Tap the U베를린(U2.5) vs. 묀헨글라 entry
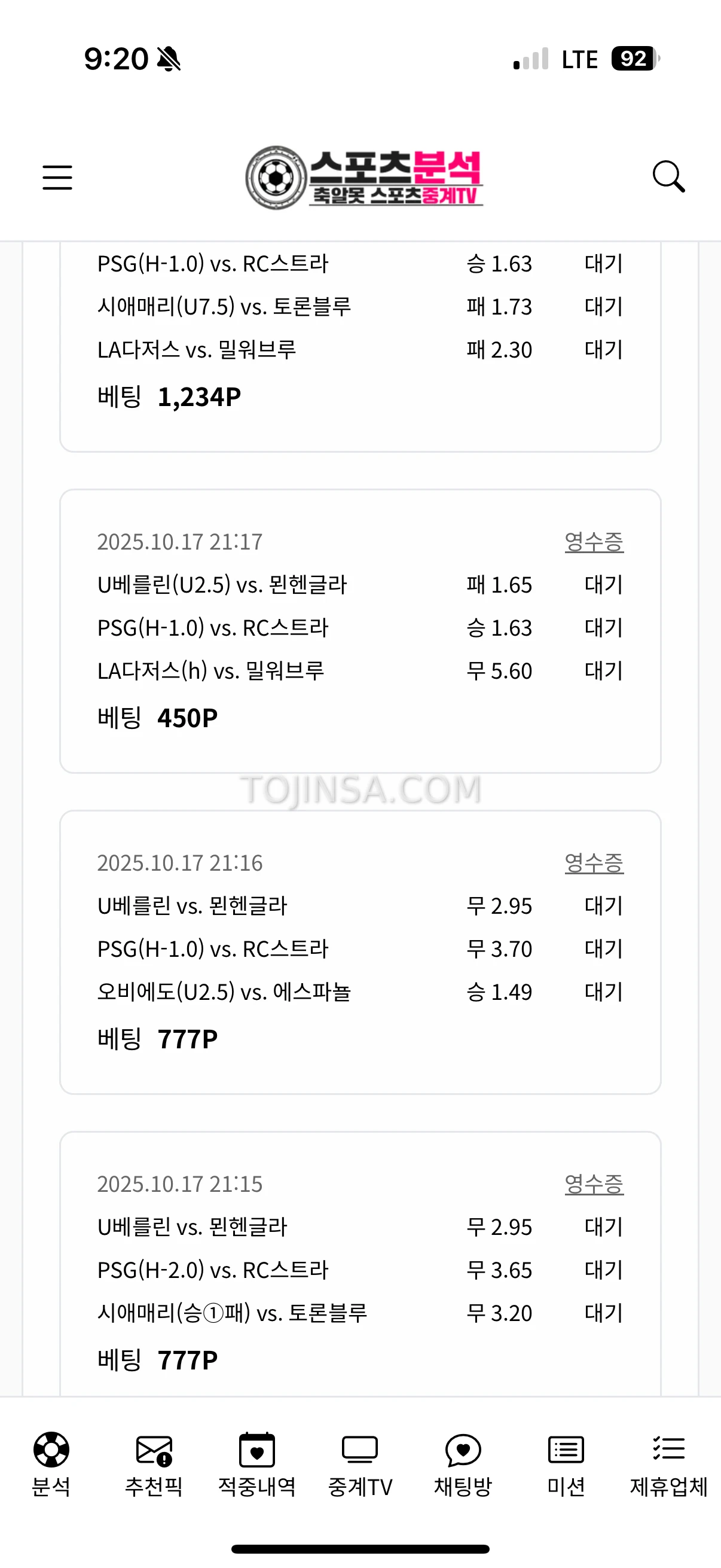The image size is (721, 1568). (x=224, y=584)
